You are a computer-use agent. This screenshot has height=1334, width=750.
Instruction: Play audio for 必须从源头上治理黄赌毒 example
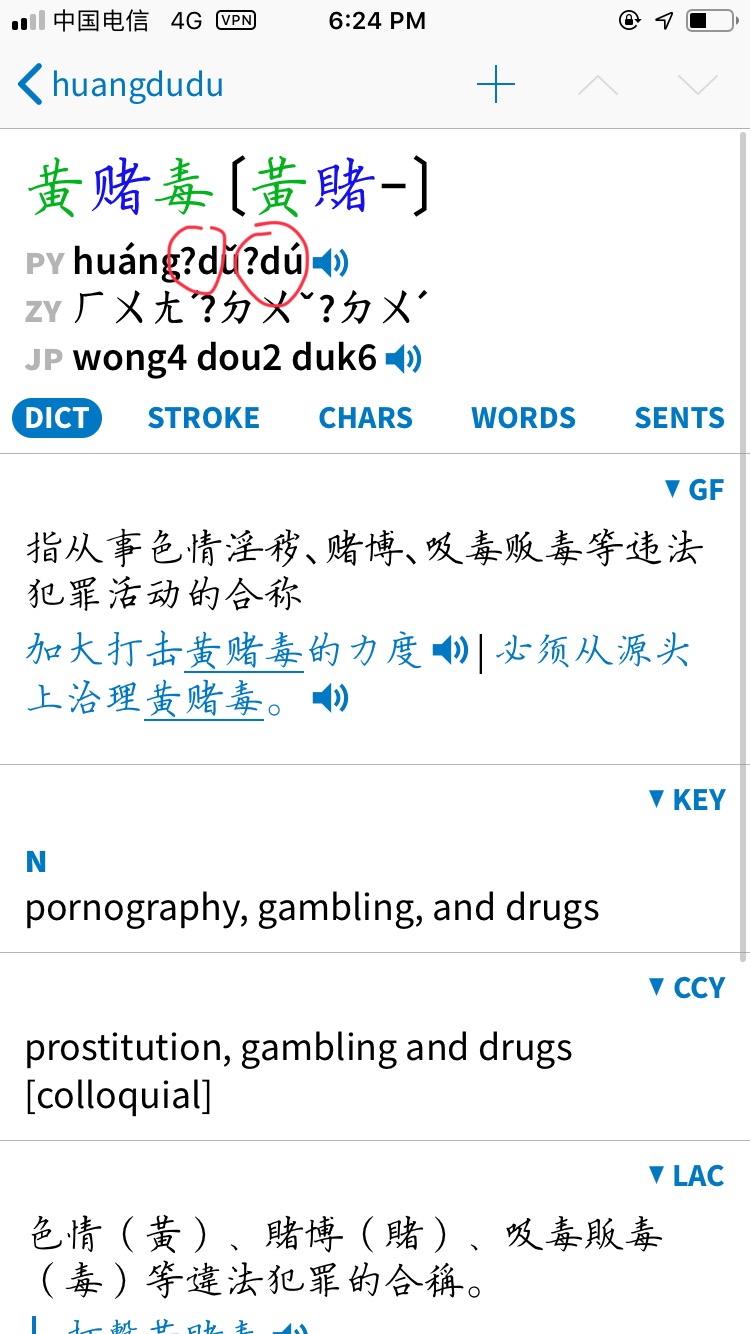[331, 698]
